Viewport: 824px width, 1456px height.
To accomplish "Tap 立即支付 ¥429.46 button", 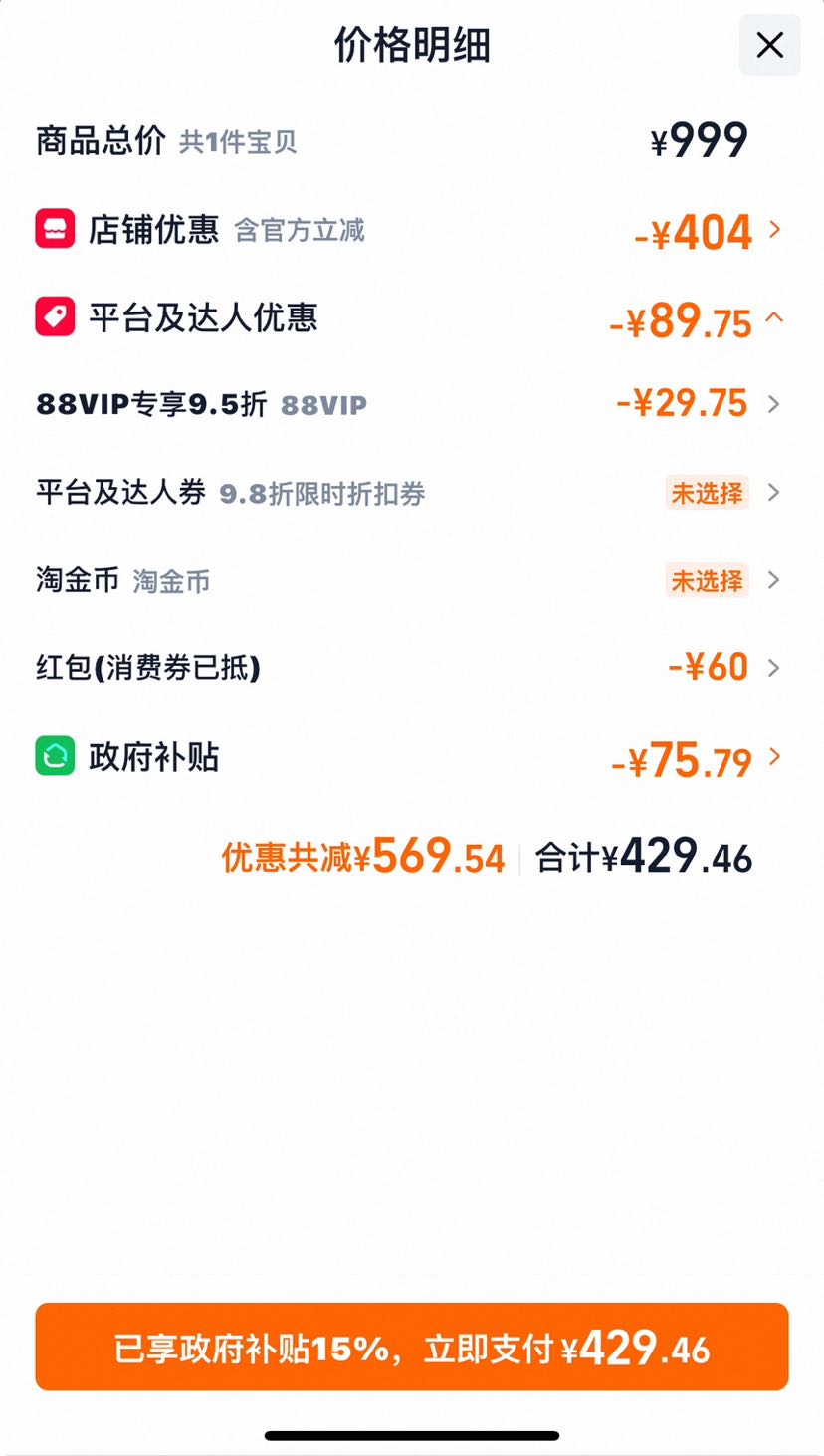I will pyautogui.click(x=412, y=1347).
